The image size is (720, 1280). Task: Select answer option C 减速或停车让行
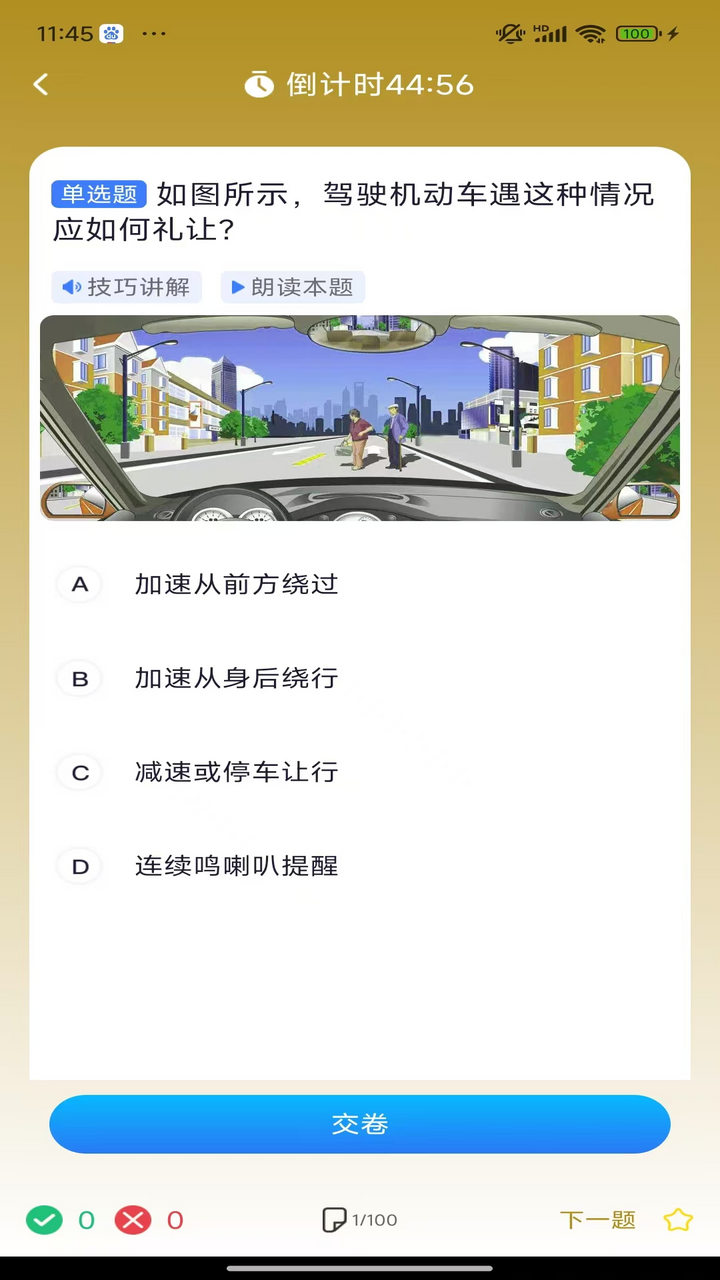pyautogui.click(x=236, y=773)
